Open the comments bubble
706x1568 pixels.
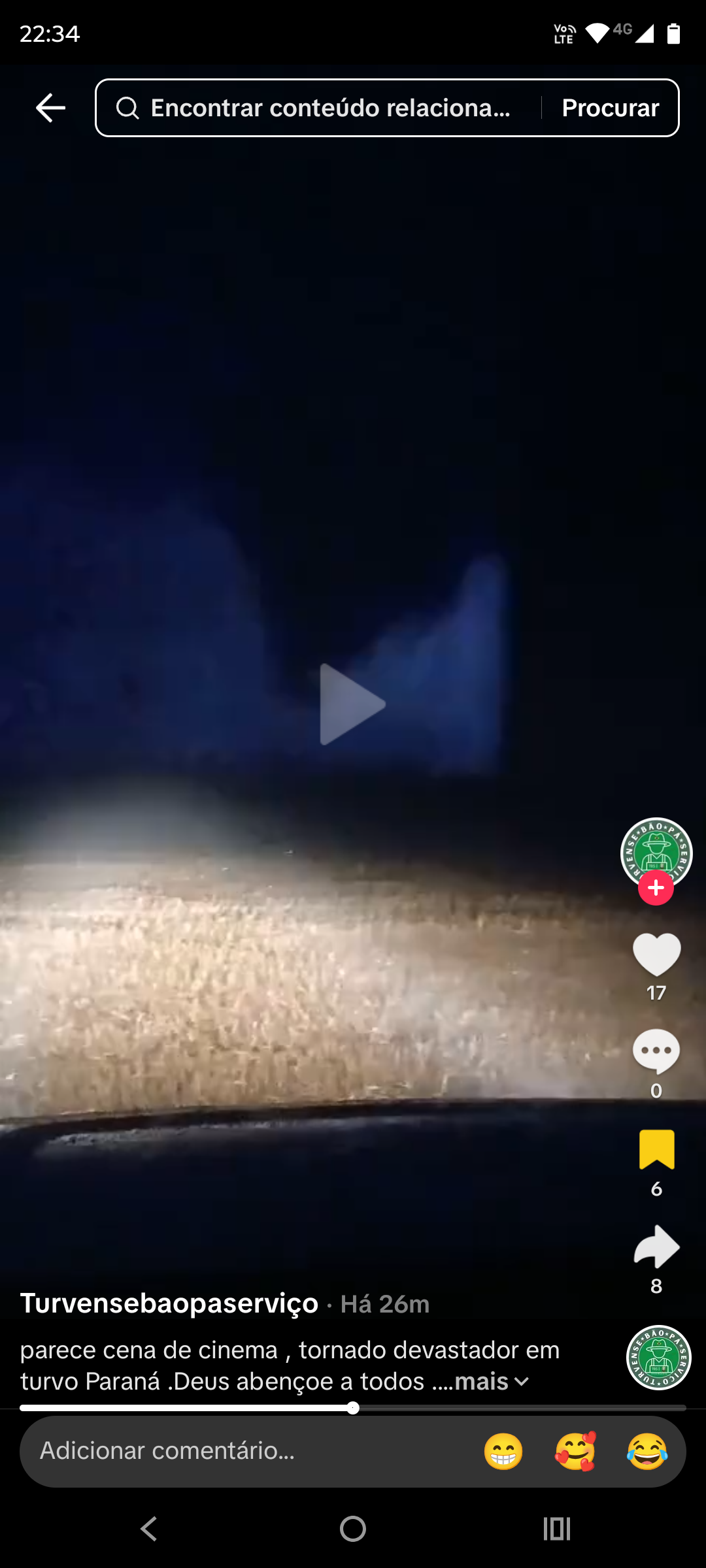point(656,1051)
